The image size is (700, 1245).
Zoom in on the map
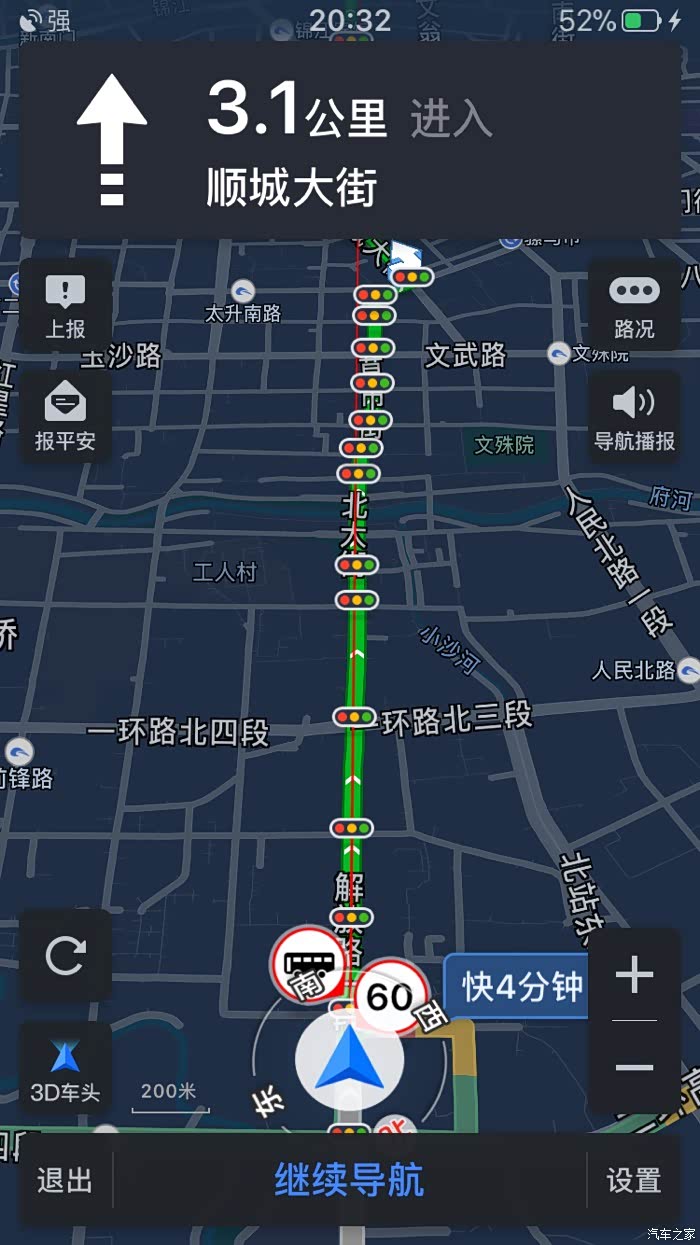point(634,975)
